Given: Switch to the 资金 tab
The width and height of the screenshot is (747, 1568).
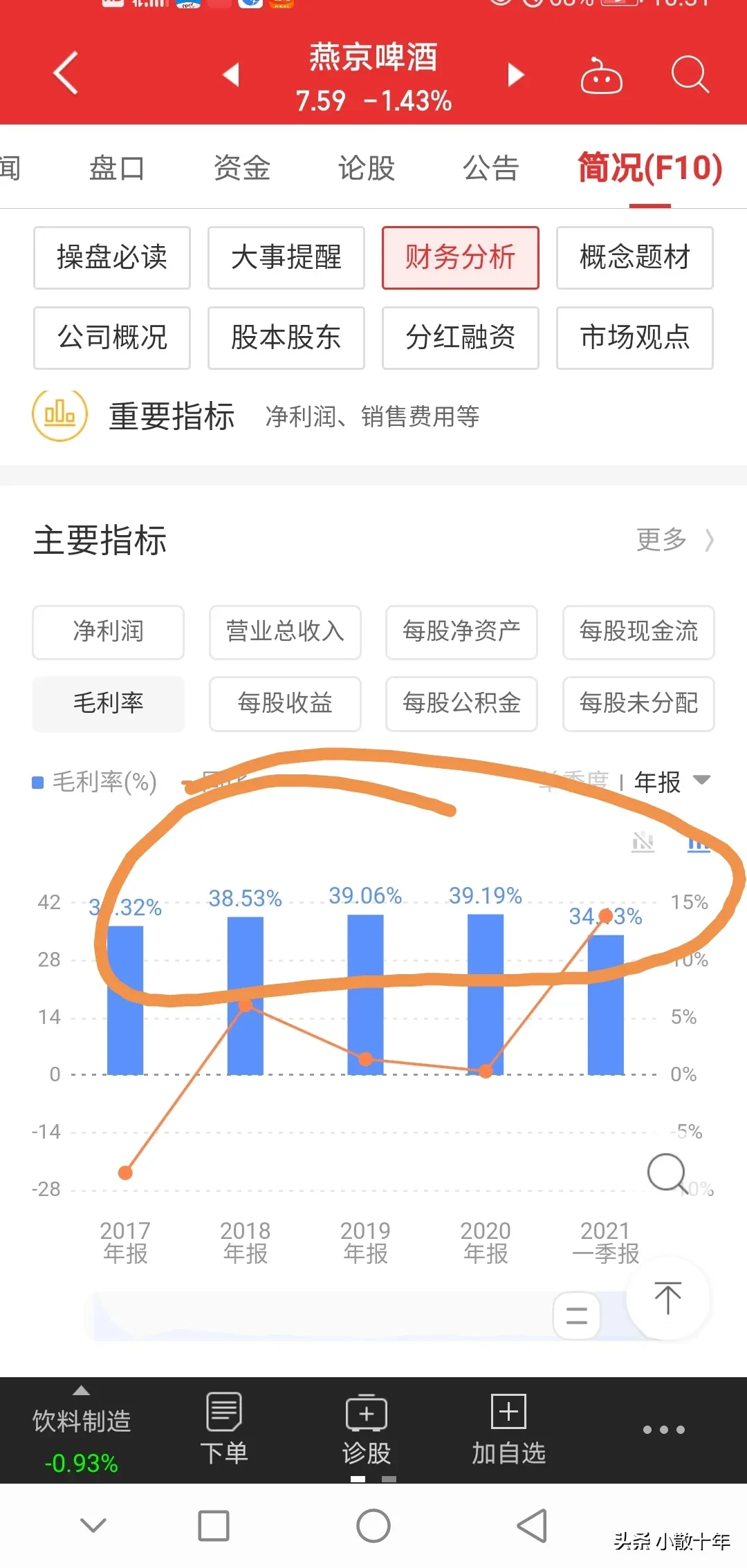Looking at the screenshot, I should (x=241, y=168).
